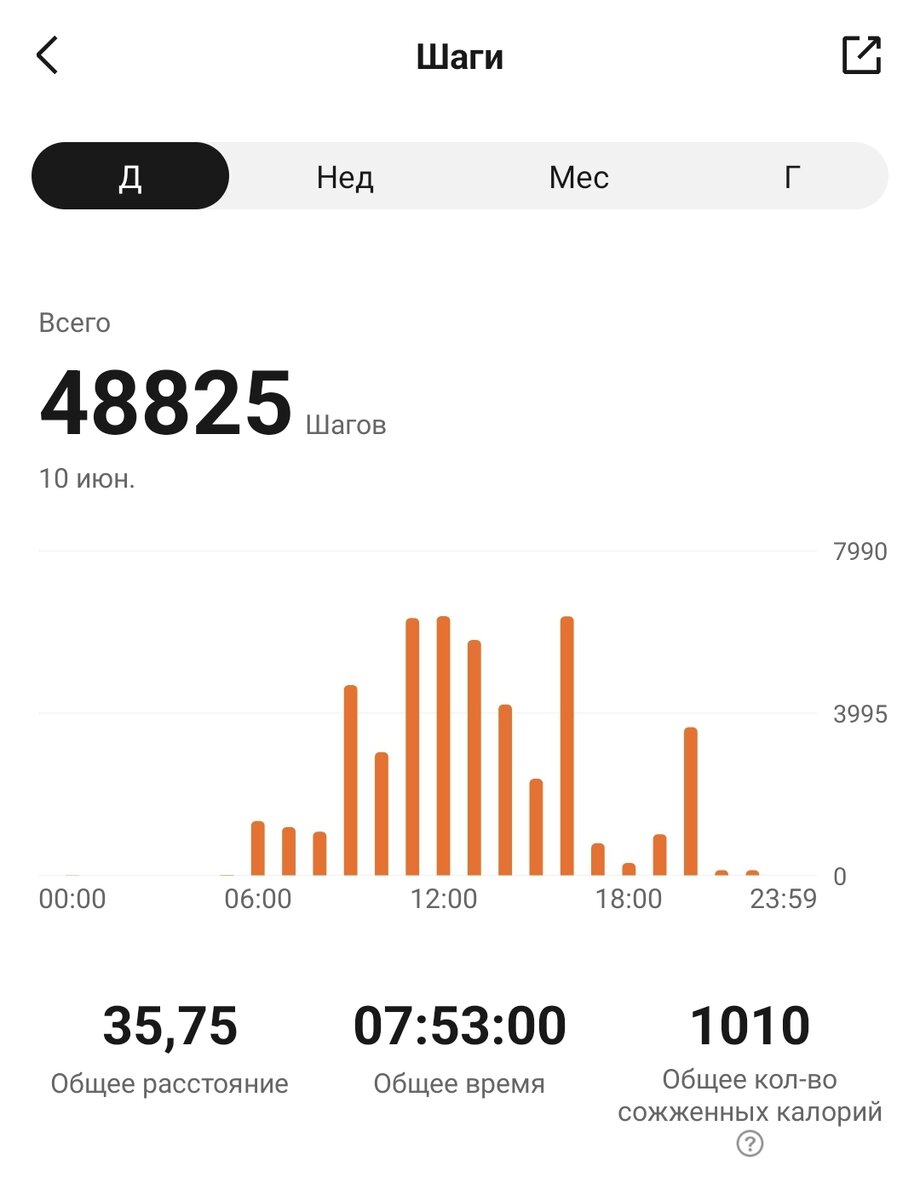Switch to the Нед weekly view
The width and height of the screenshot is (920, 1200).
coord(345,177)
